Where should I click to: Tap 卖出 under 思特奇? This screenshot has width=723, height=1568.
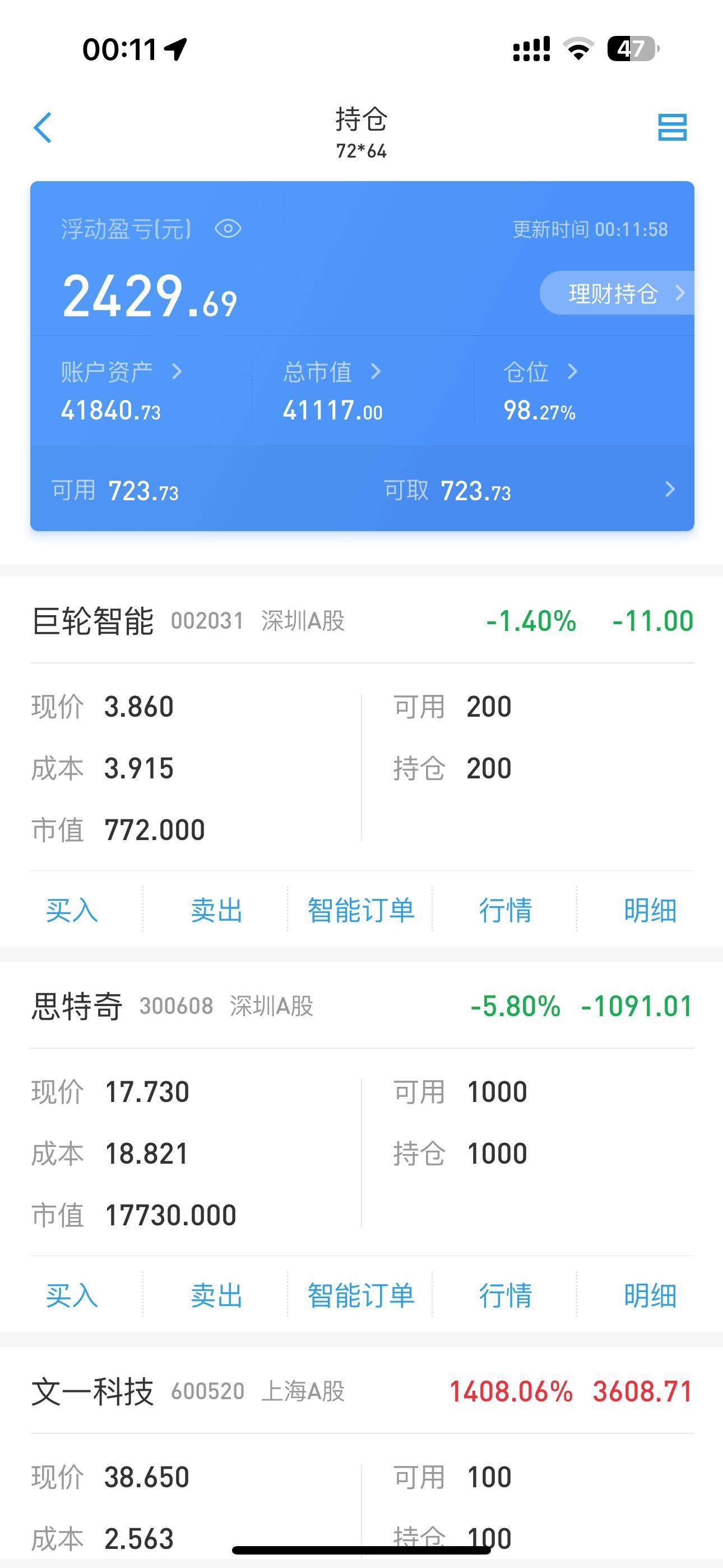[x=217, y=1295]
